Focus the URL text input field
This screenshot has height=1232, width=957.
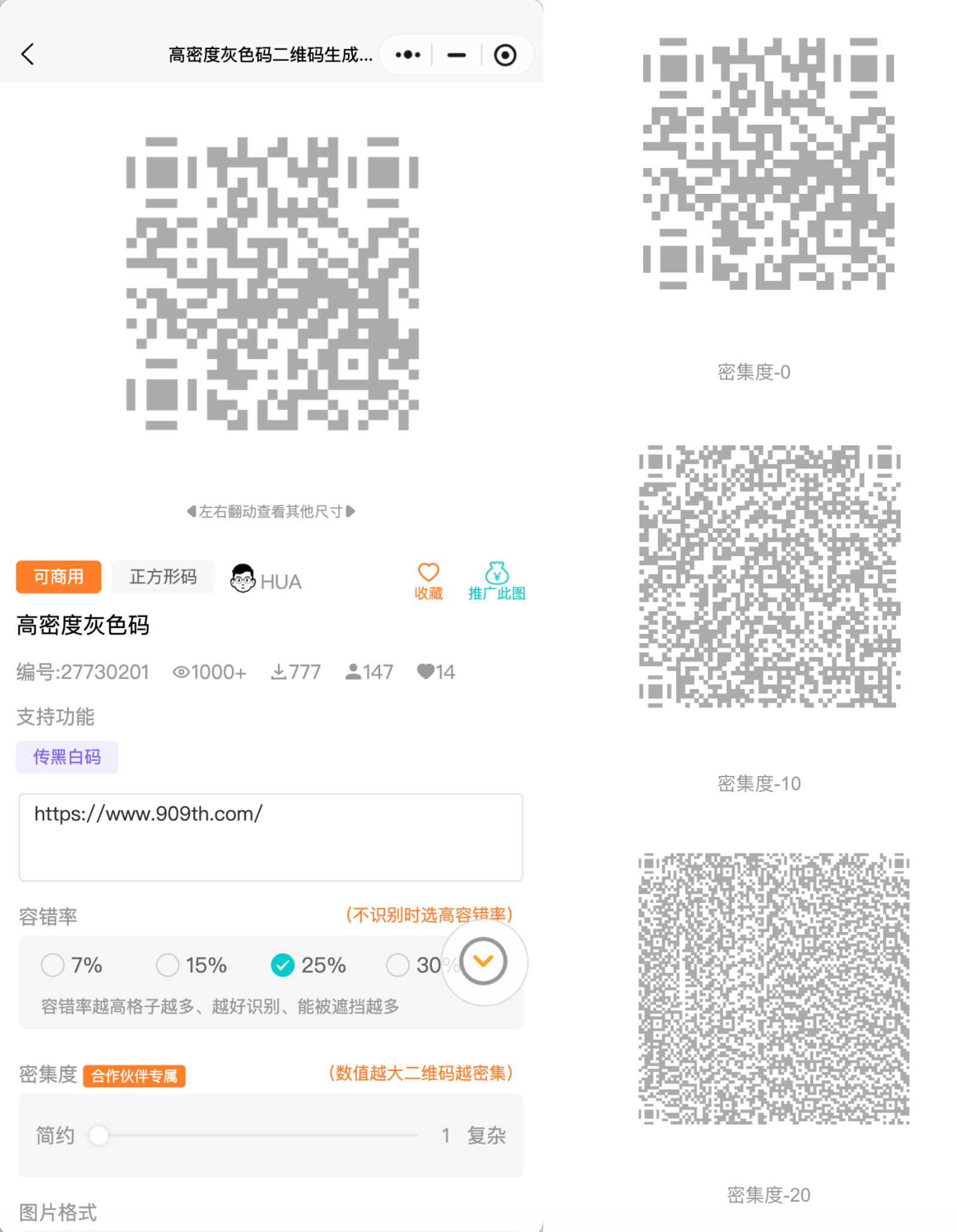point(271,837)
